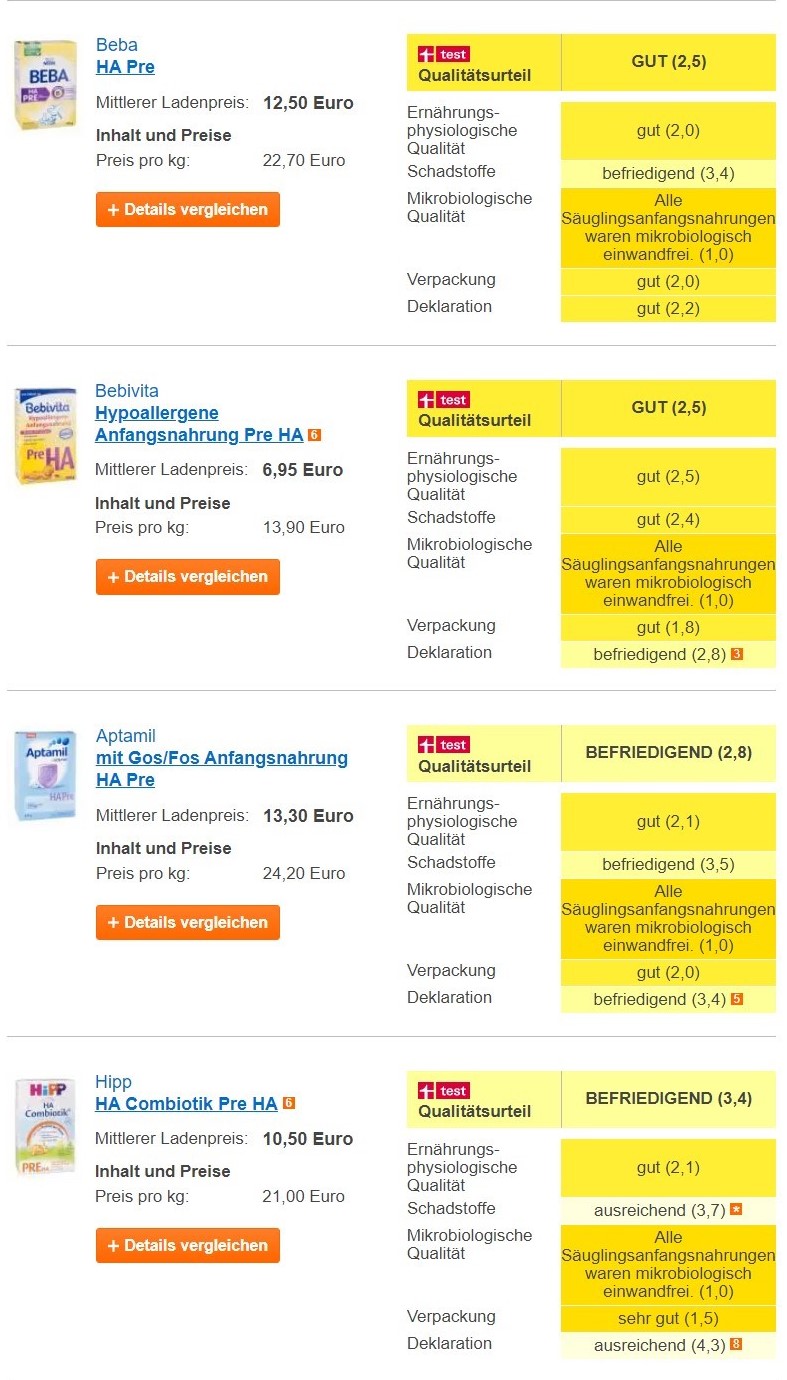Tap the Bebivita product image

45,436
